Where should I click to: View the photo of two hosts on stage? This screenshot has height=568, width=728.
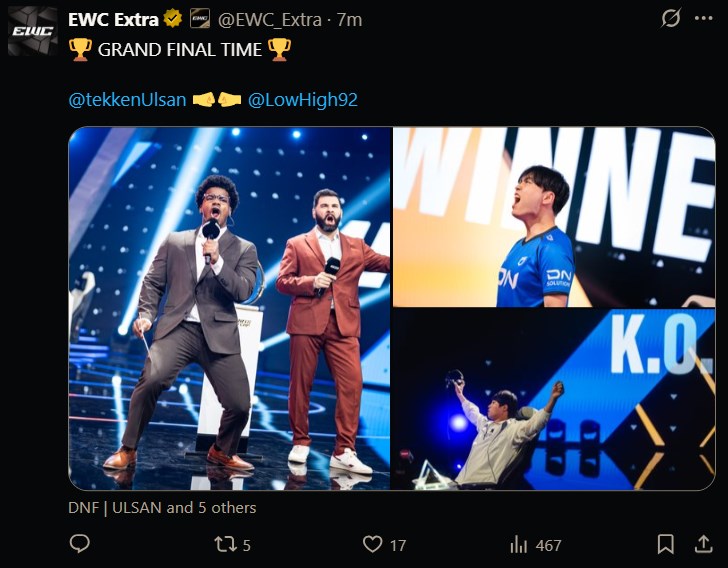[x=229, y=308]
